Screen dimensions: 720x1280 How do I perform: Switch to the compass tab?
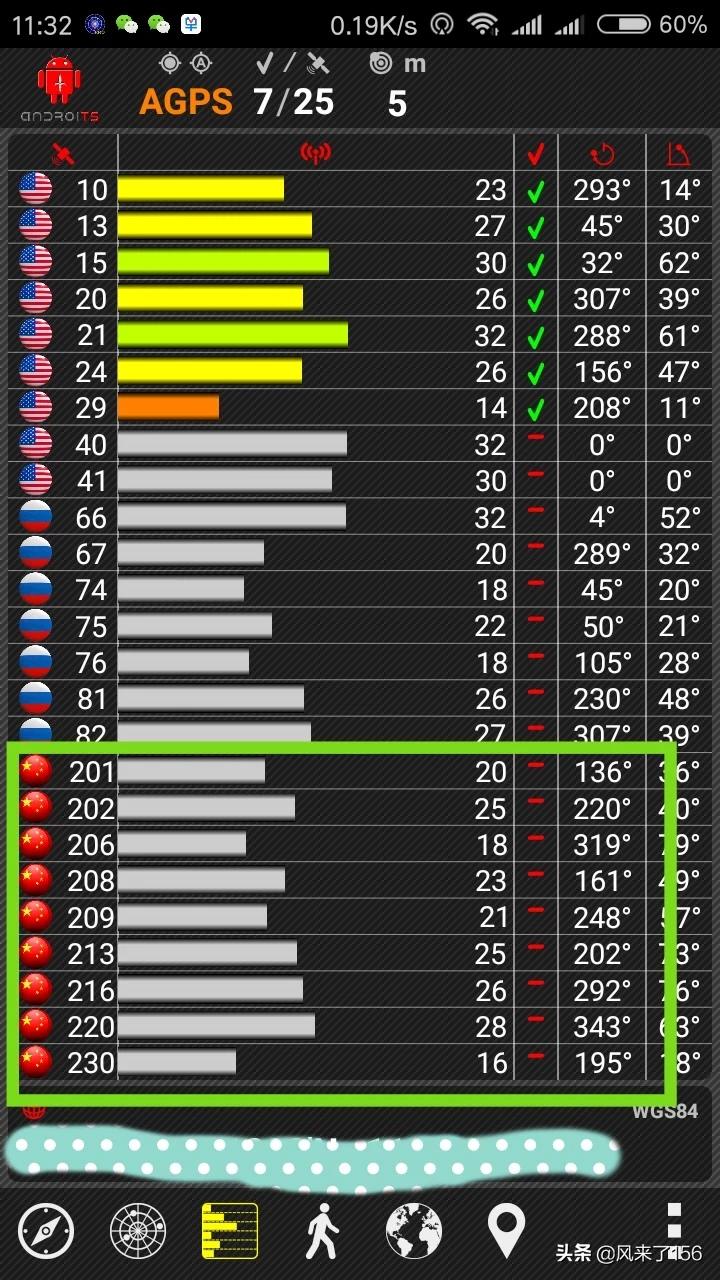pyautogui.click(x=46, y=1231)
